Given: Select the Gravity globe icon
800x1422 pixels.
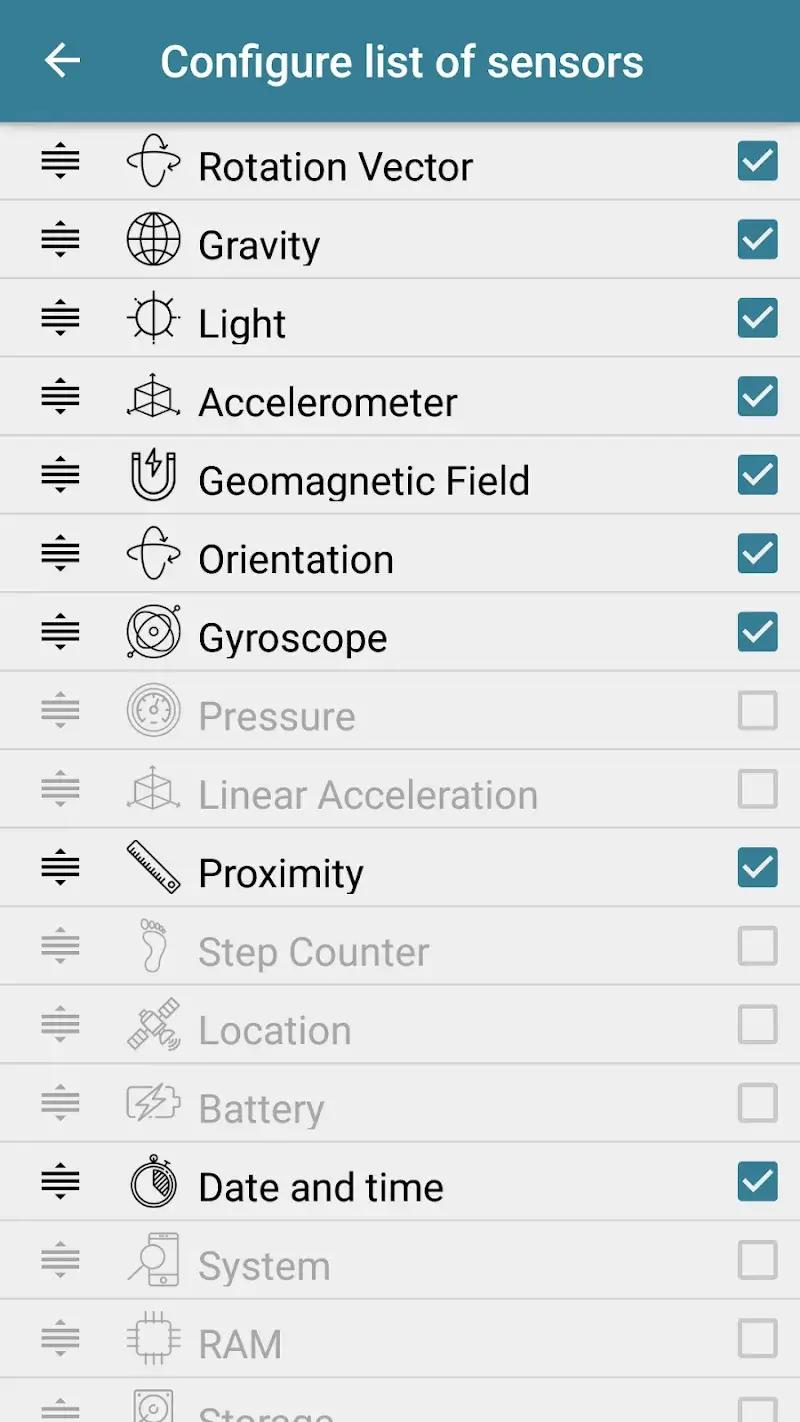Looking at the screenshot, I should pos(154,239).
